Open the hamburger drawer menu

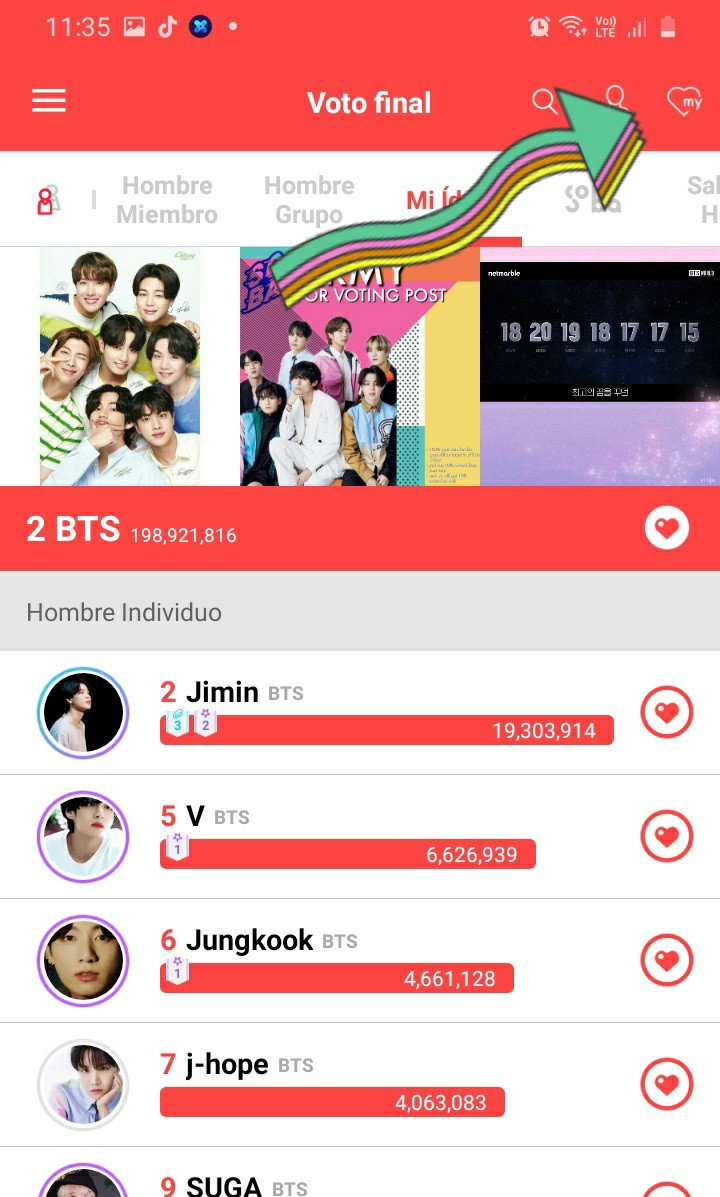pyautogui.click(x=49, y=102)
